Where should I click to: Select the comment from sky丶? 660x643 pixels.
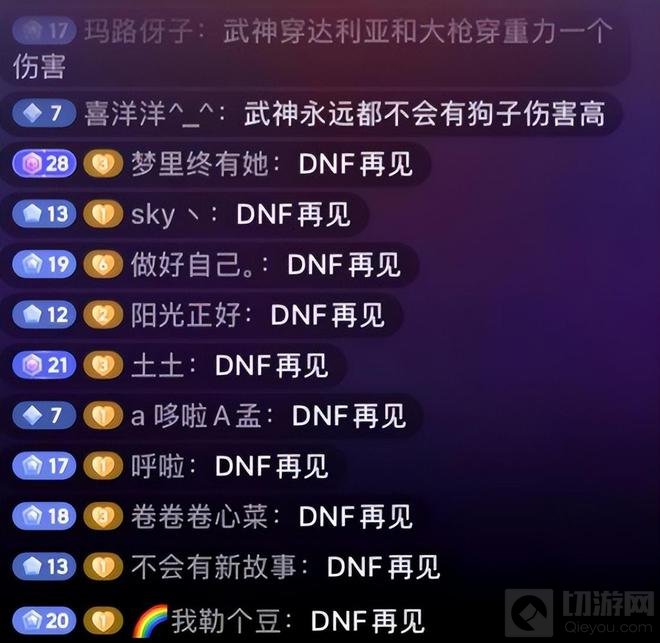click(x=240, y=214)
